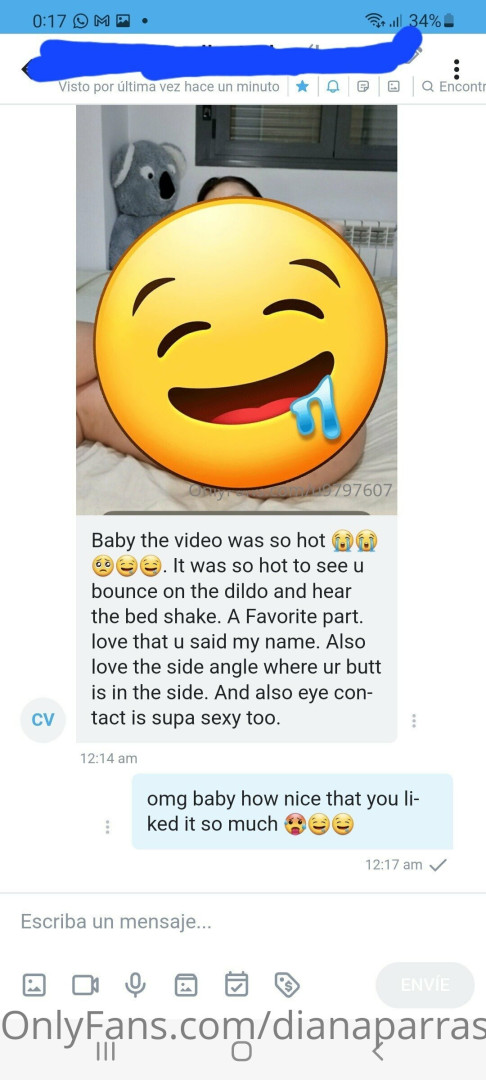Schedule the message with the calendar icon
Image resolution: width=486 pixels, height=1080 pixels.
[x=237, y=984]
